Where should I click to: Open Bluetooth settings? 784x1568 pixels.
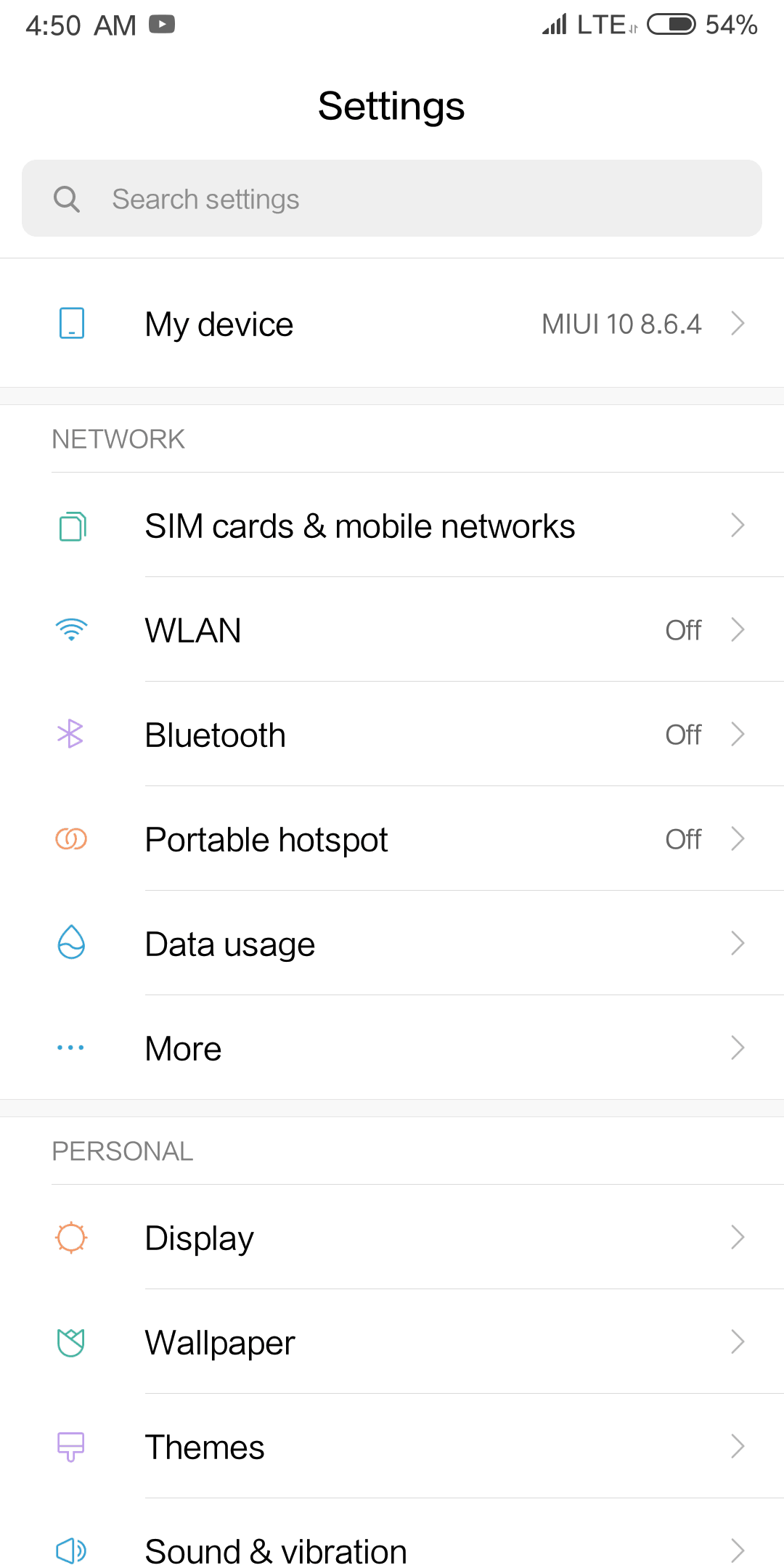392,734
